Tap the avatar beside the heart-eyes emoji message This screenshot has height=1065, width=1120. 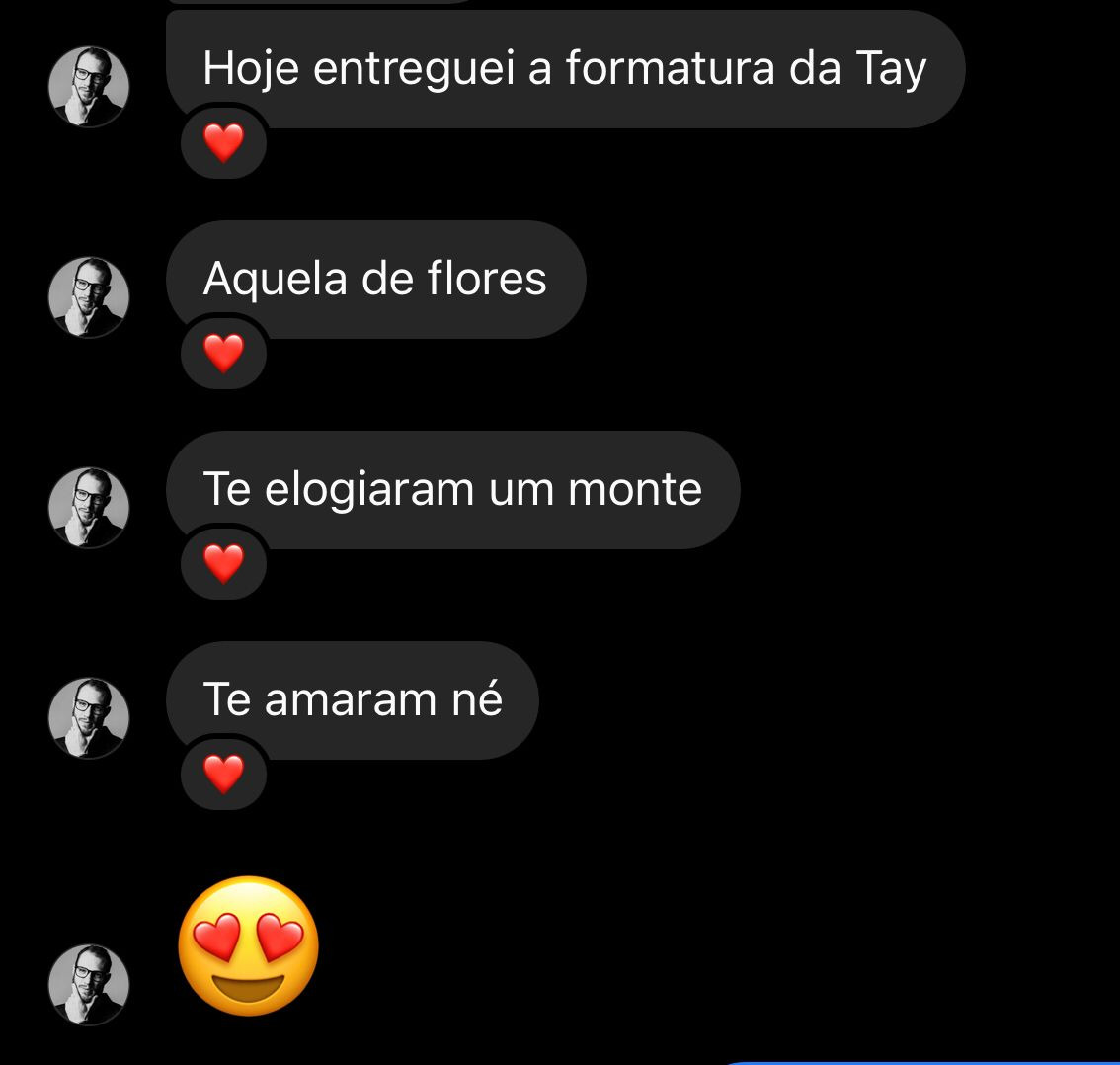click(89, 984)
